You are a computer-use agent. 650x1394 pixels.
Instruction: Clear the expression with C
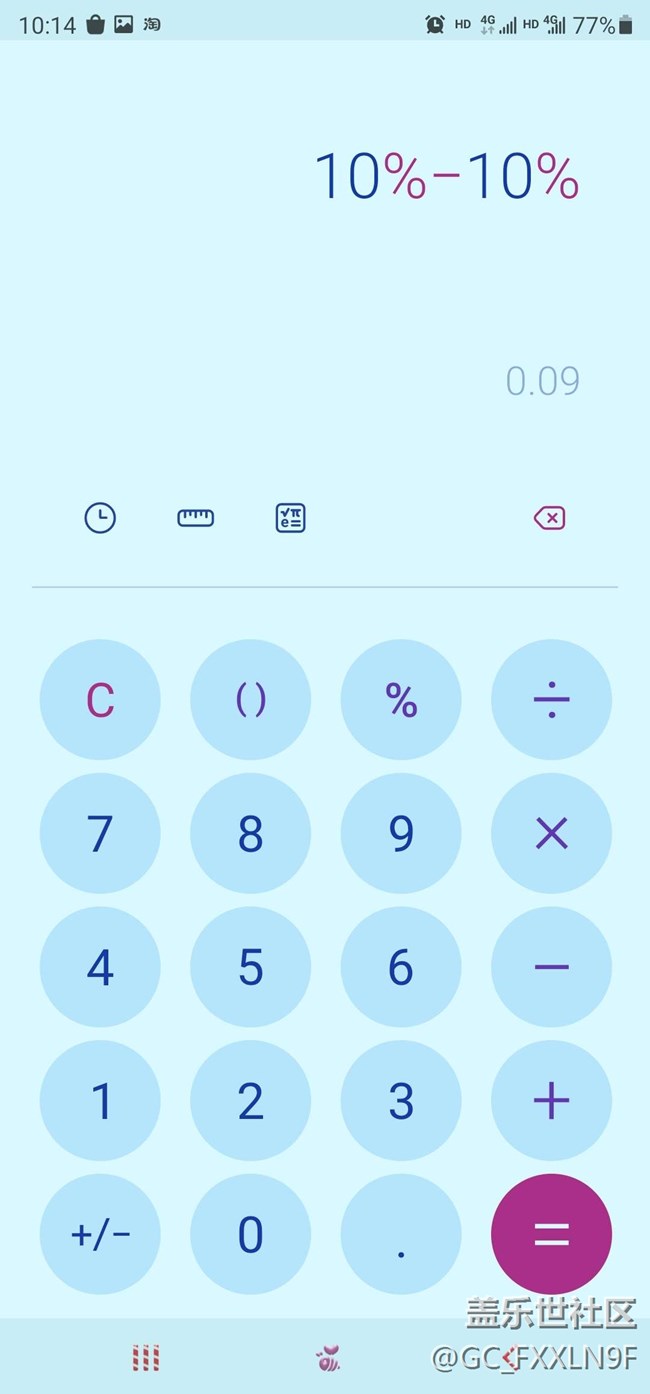100,700
